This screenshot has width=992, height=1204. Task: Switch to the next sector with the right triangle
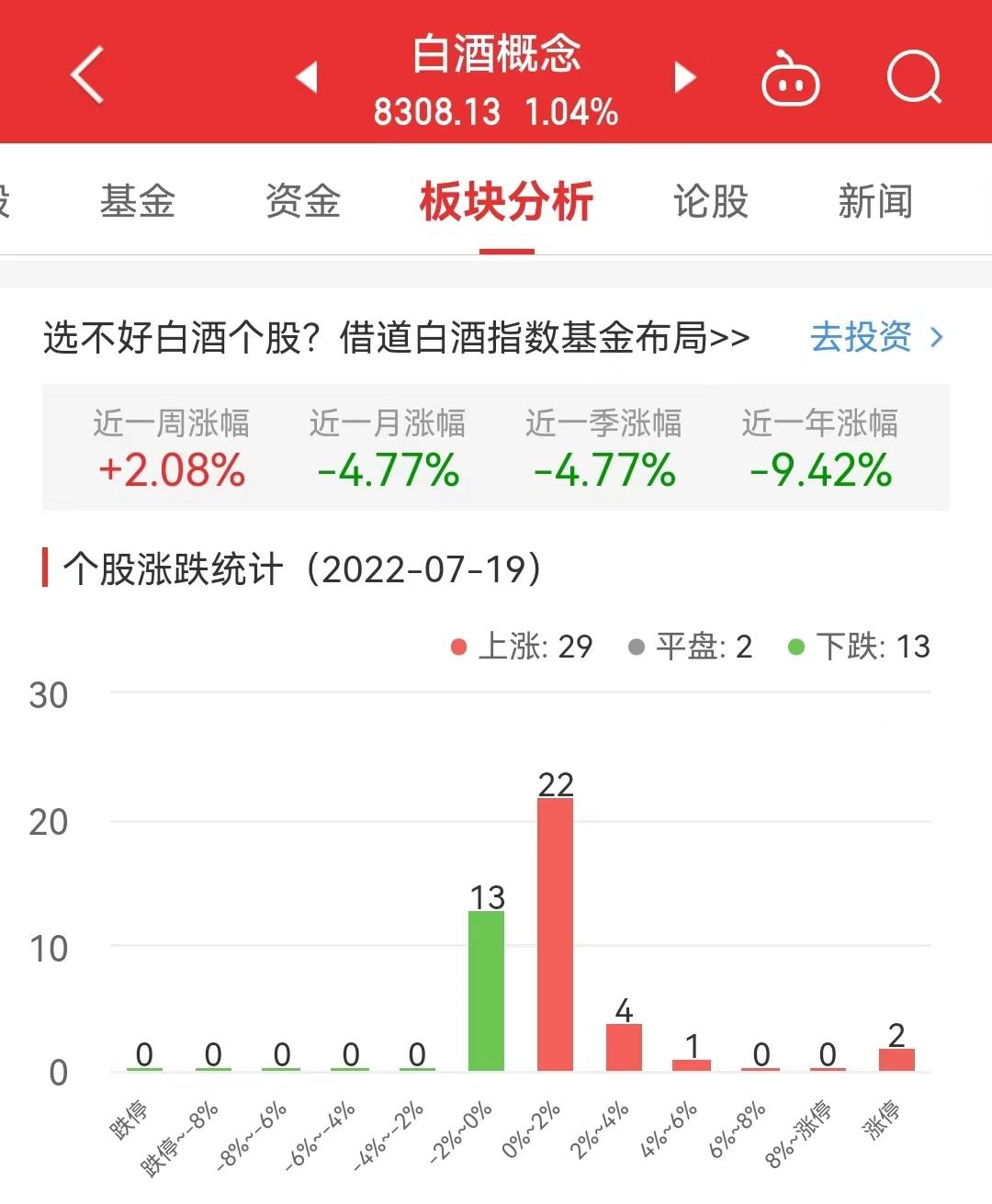coord(685,77)
